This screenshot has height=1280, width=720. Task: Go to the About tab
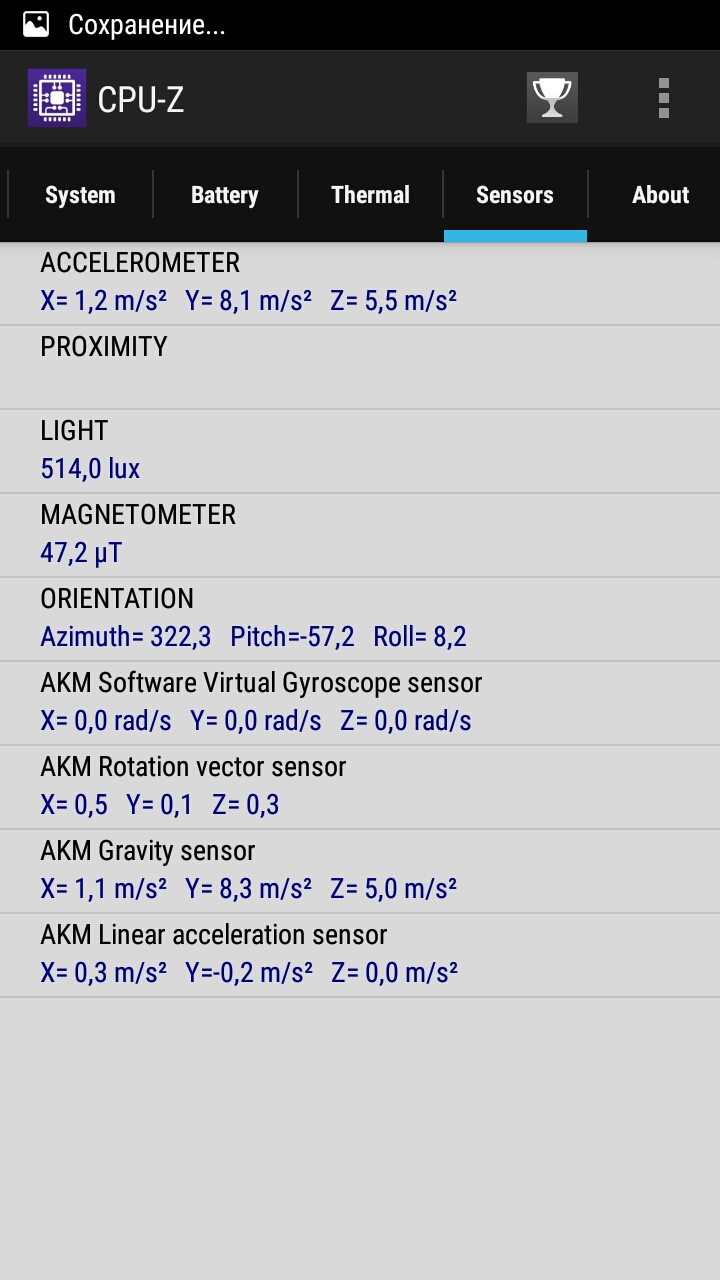[x=660, y=195]
